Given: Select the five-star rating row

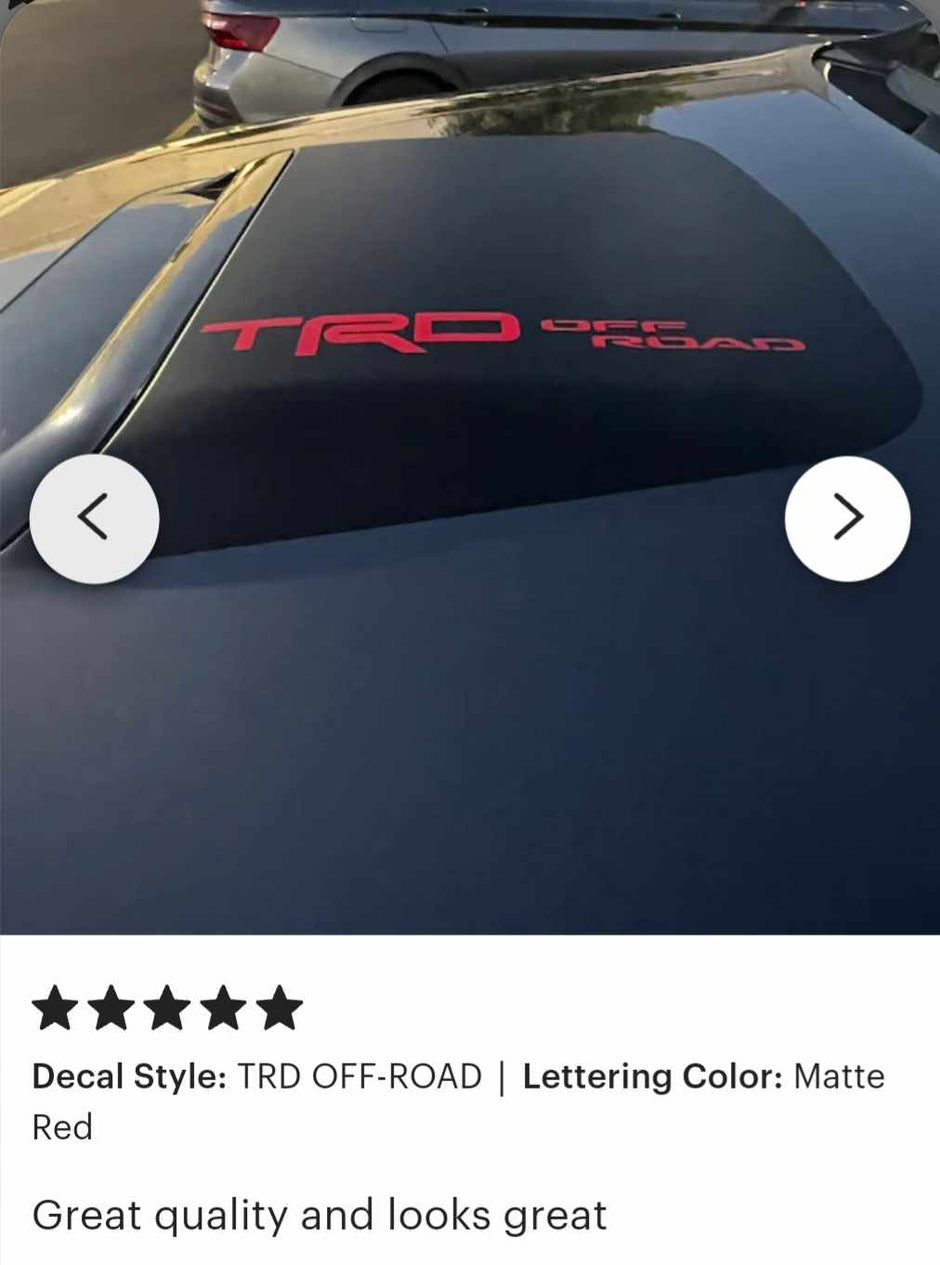Looking at the screenshot, I should pyautogui.click(x=168, y=1010).
